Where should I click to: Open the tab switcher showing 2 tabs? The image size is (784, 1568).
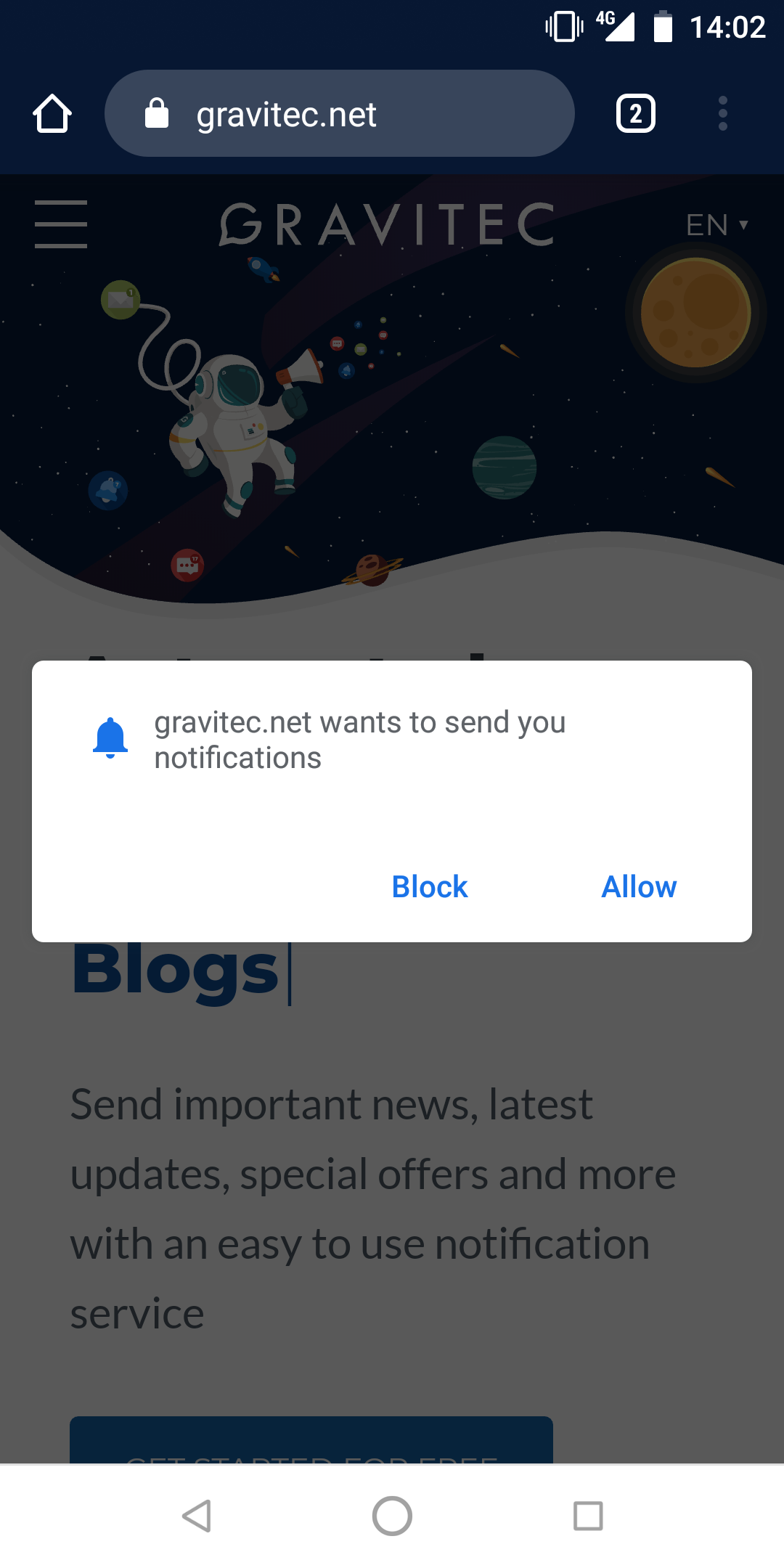pyautogui.click(x=636, y=113)
